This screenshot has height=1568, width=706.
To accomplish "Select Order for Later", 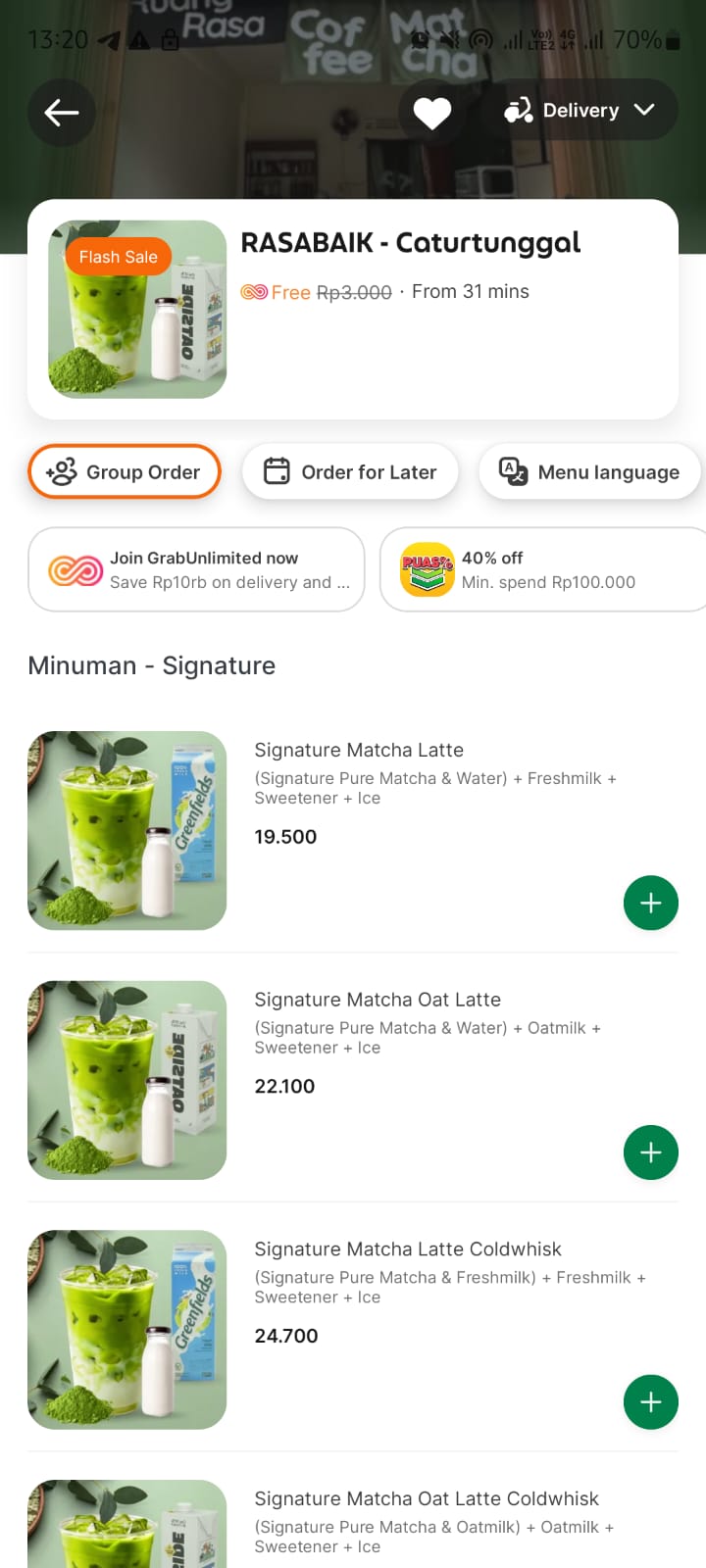I will [350, 471].
